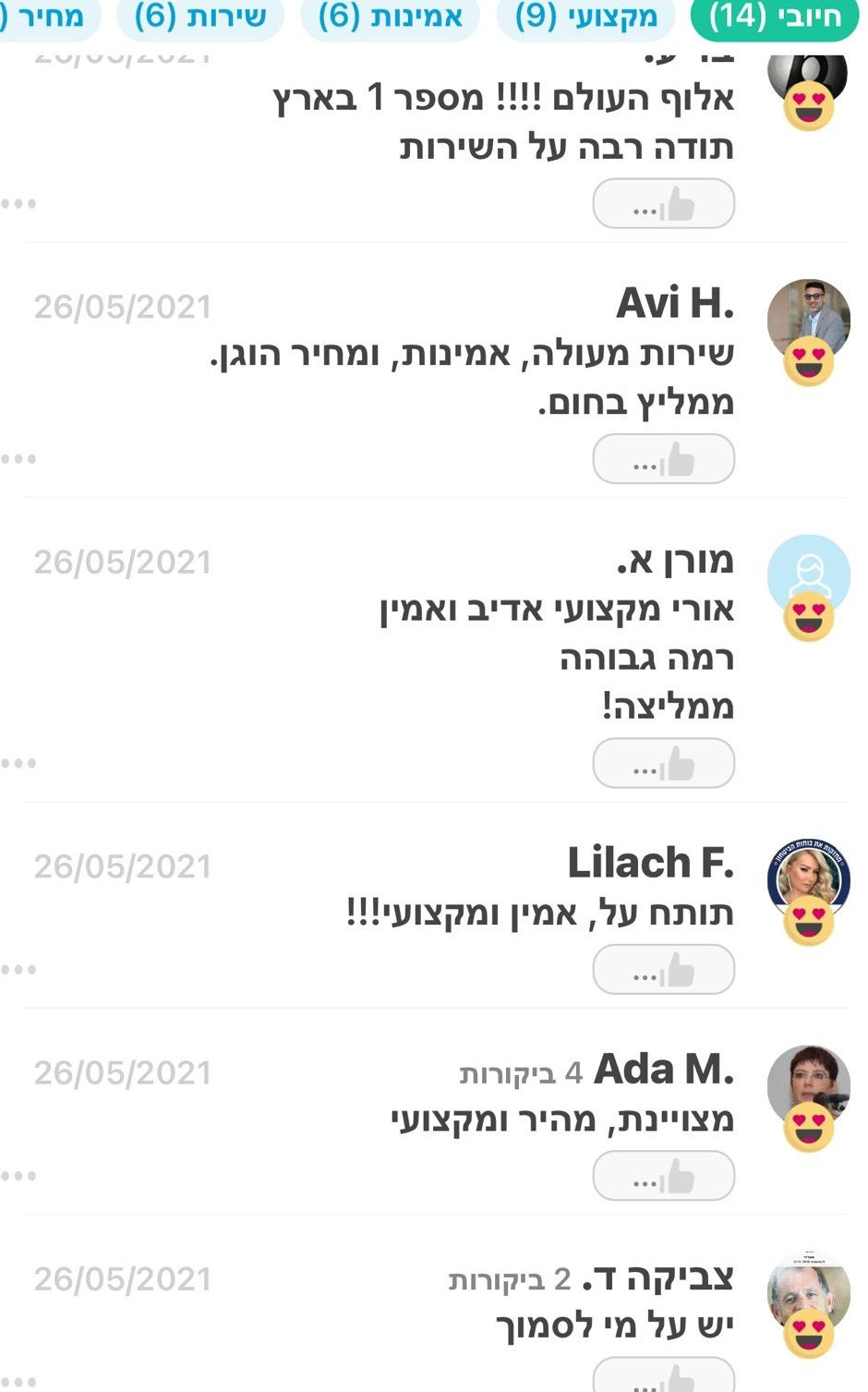Filter reviews by שירות (6)
The image size is (868, 1392).
pos(200,18)
